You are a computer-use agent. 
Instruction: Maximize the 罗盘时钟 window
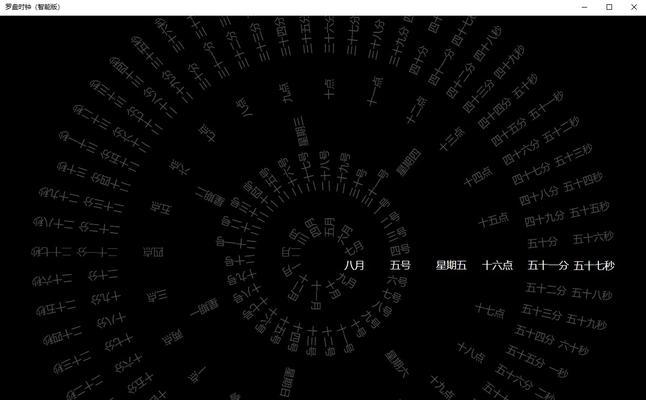(x=609, y=7)
